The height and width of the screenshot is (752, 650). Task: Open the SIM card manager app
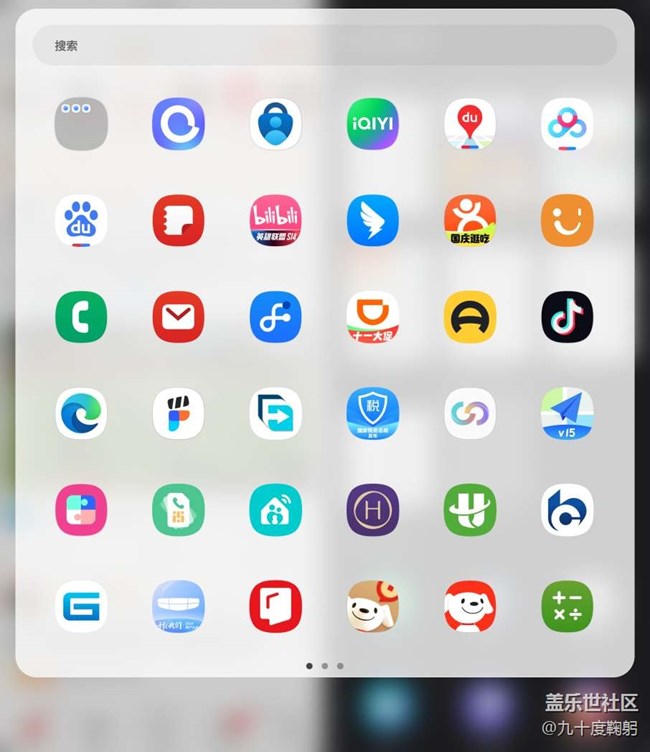178,510
